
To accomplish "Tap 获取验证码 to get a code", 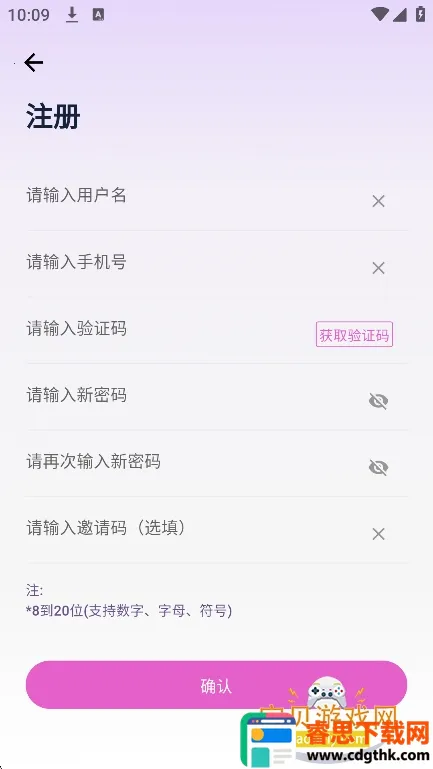I will coord(354,334).
